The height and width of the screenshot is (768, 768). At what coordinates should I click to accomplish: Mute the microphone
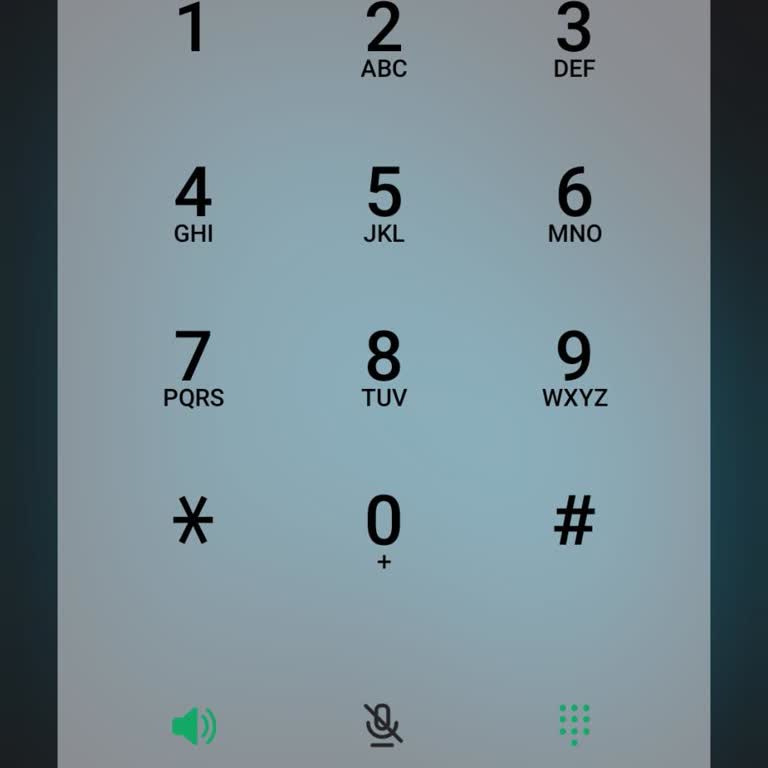pyautogui.click(x=383, y=725)
